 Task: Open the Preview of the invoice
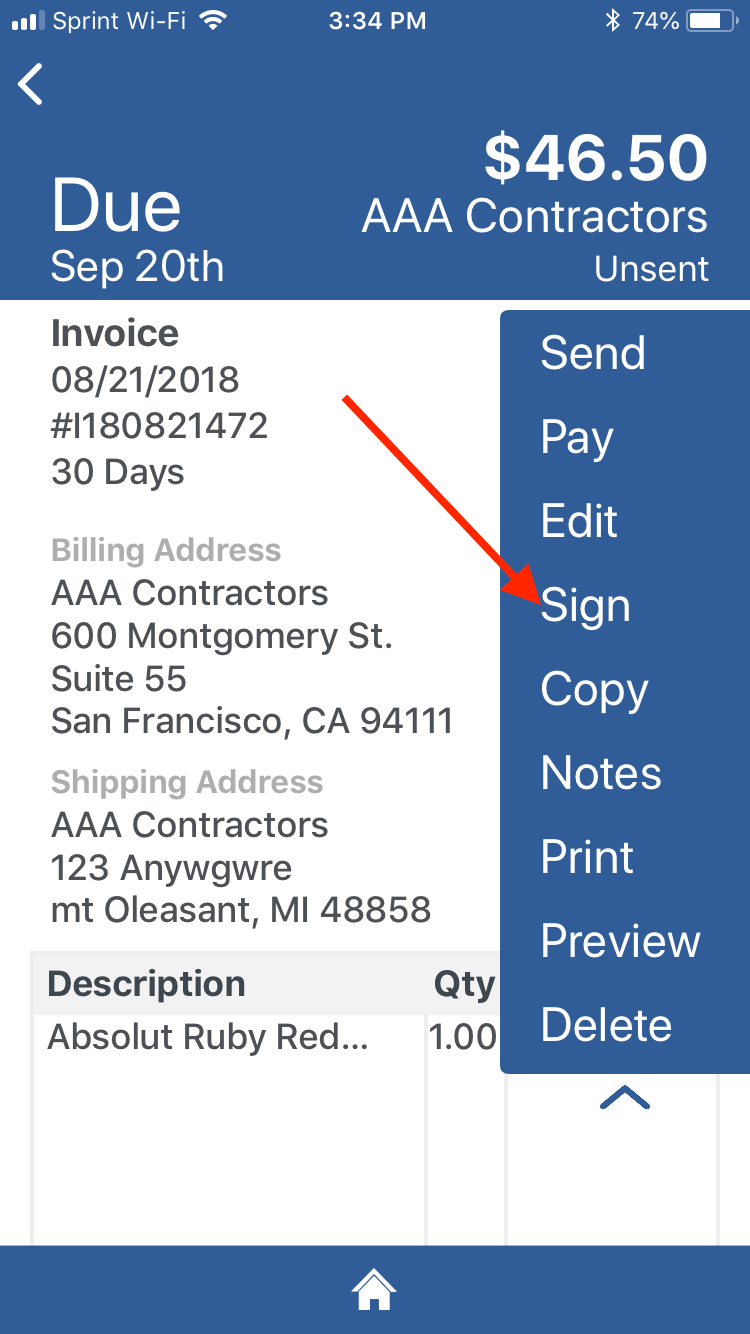point(620,941)
